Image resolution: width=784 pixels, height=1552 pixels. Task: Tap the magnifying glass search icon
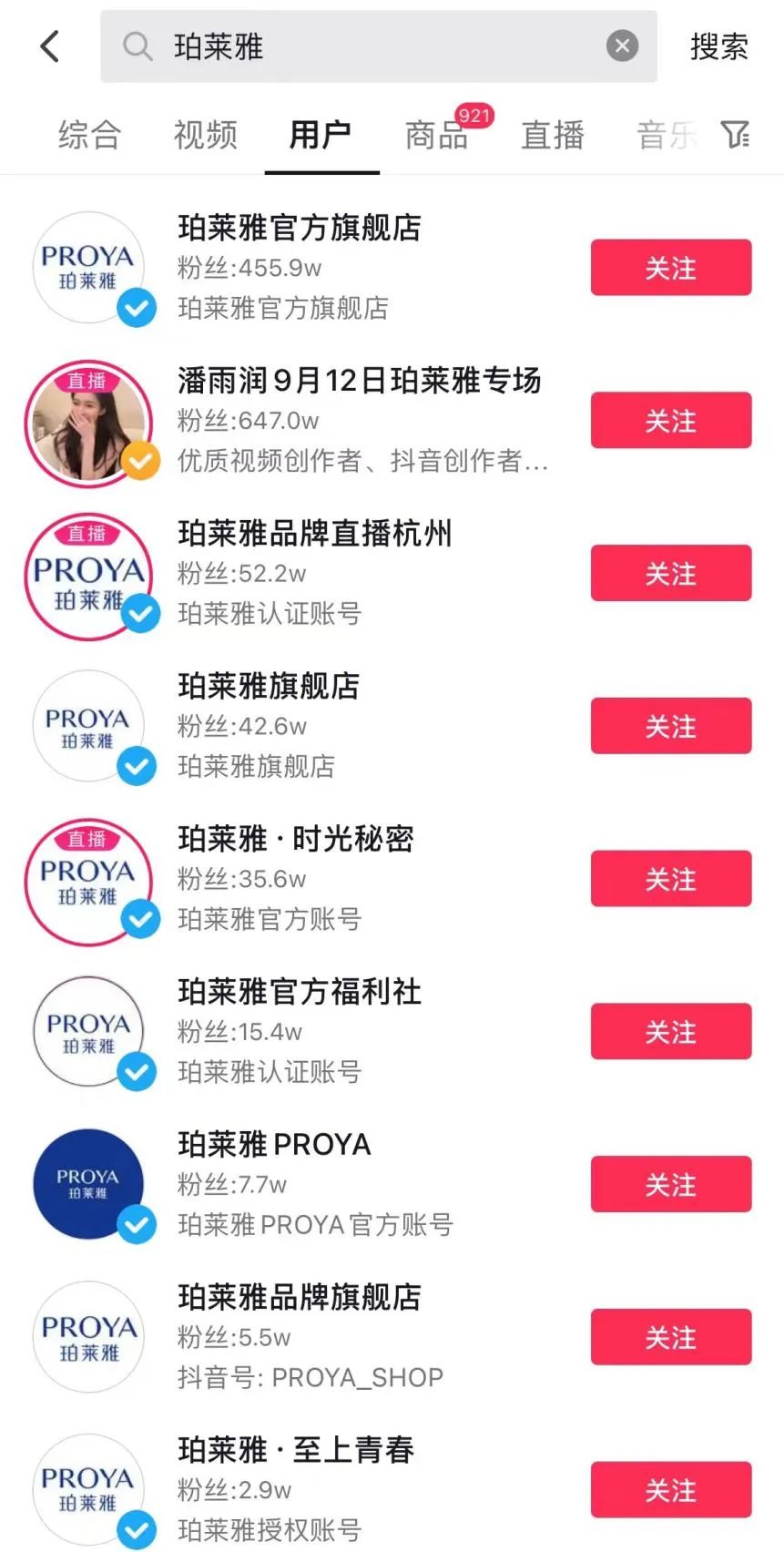click(x=138, y=46)
